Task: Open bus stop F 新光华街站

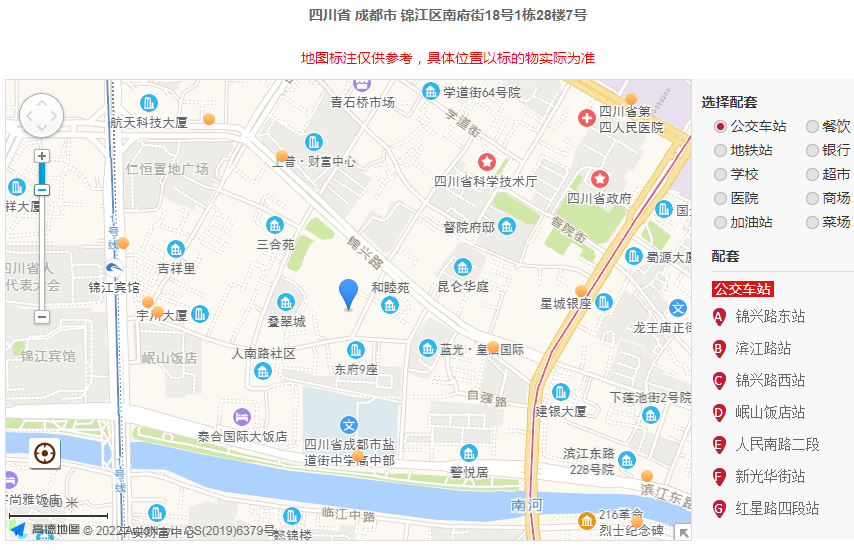Action: [769, 477]
